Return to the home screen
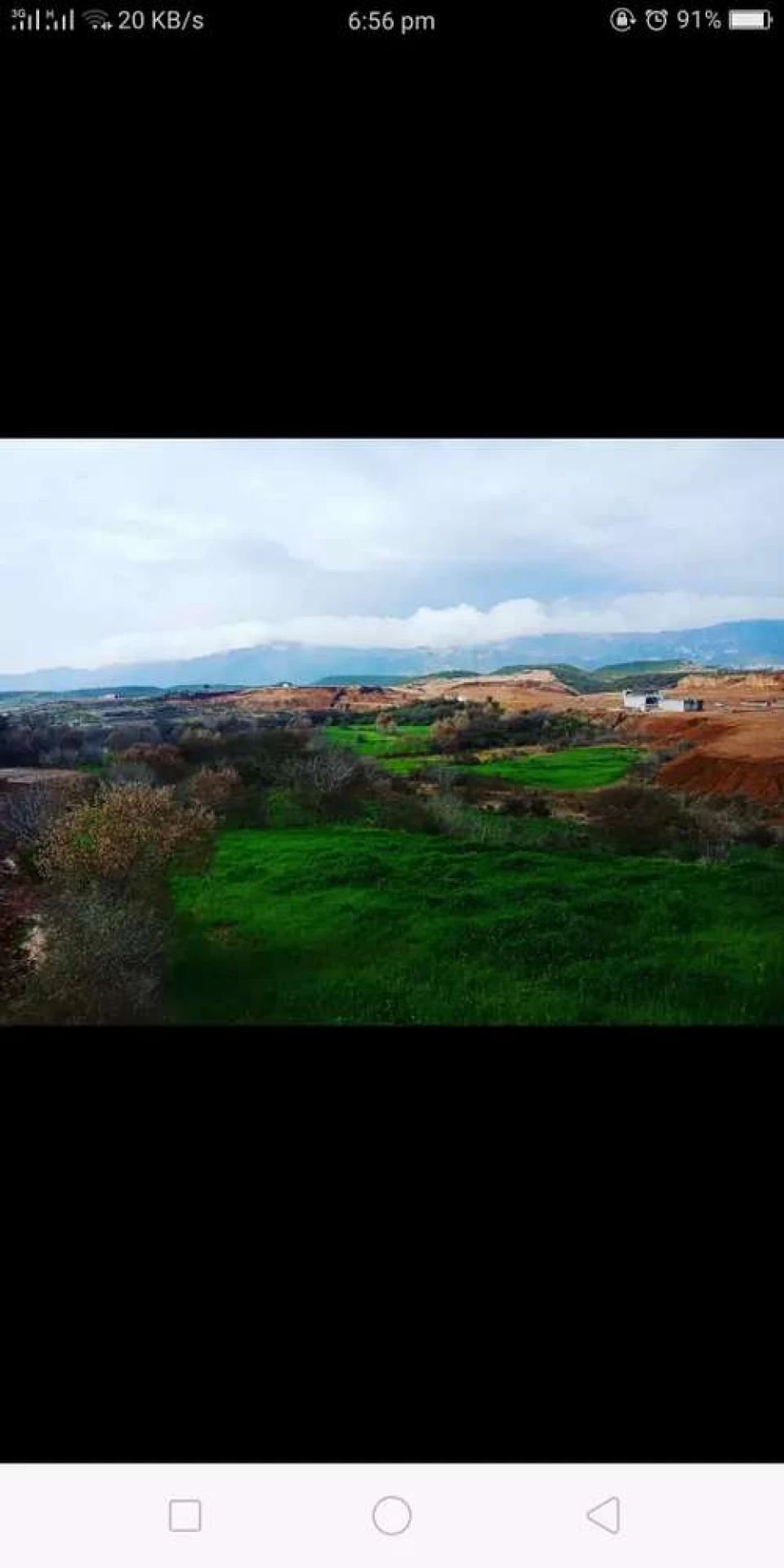The width and height of the screenshot is (784, 1568). coord(392,1516)
